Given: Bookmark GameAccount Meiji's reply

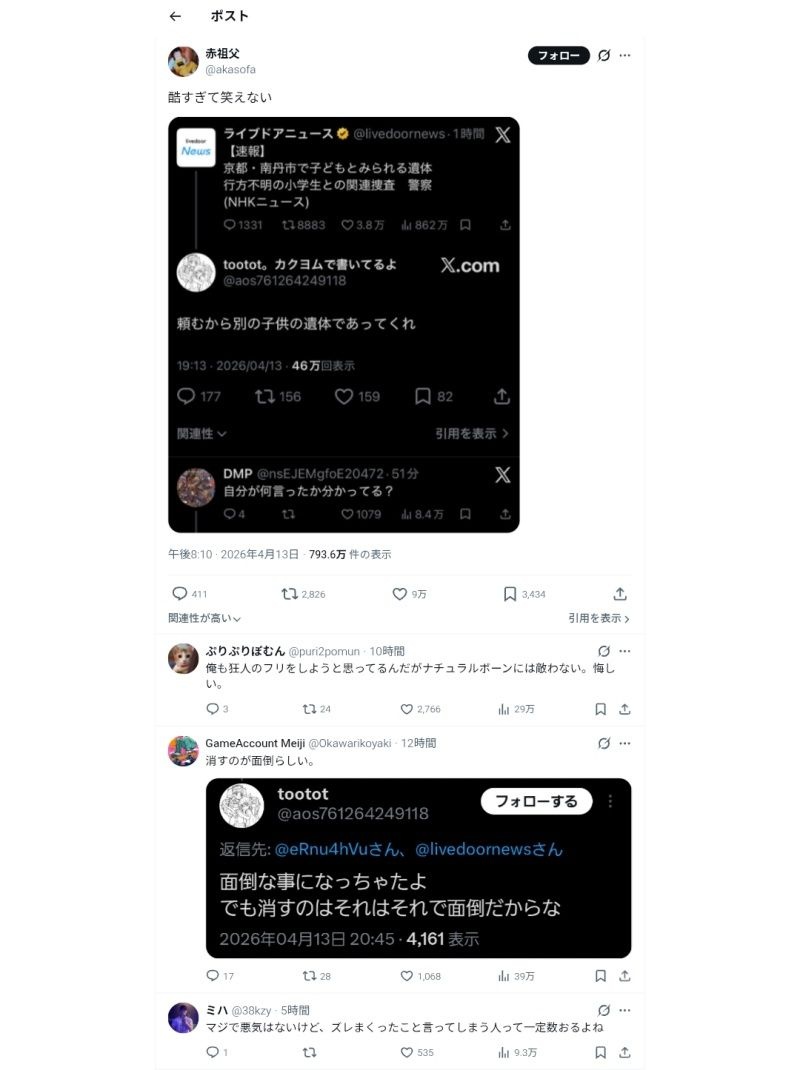Looking at the screenshot, I should tap(600, 976).
